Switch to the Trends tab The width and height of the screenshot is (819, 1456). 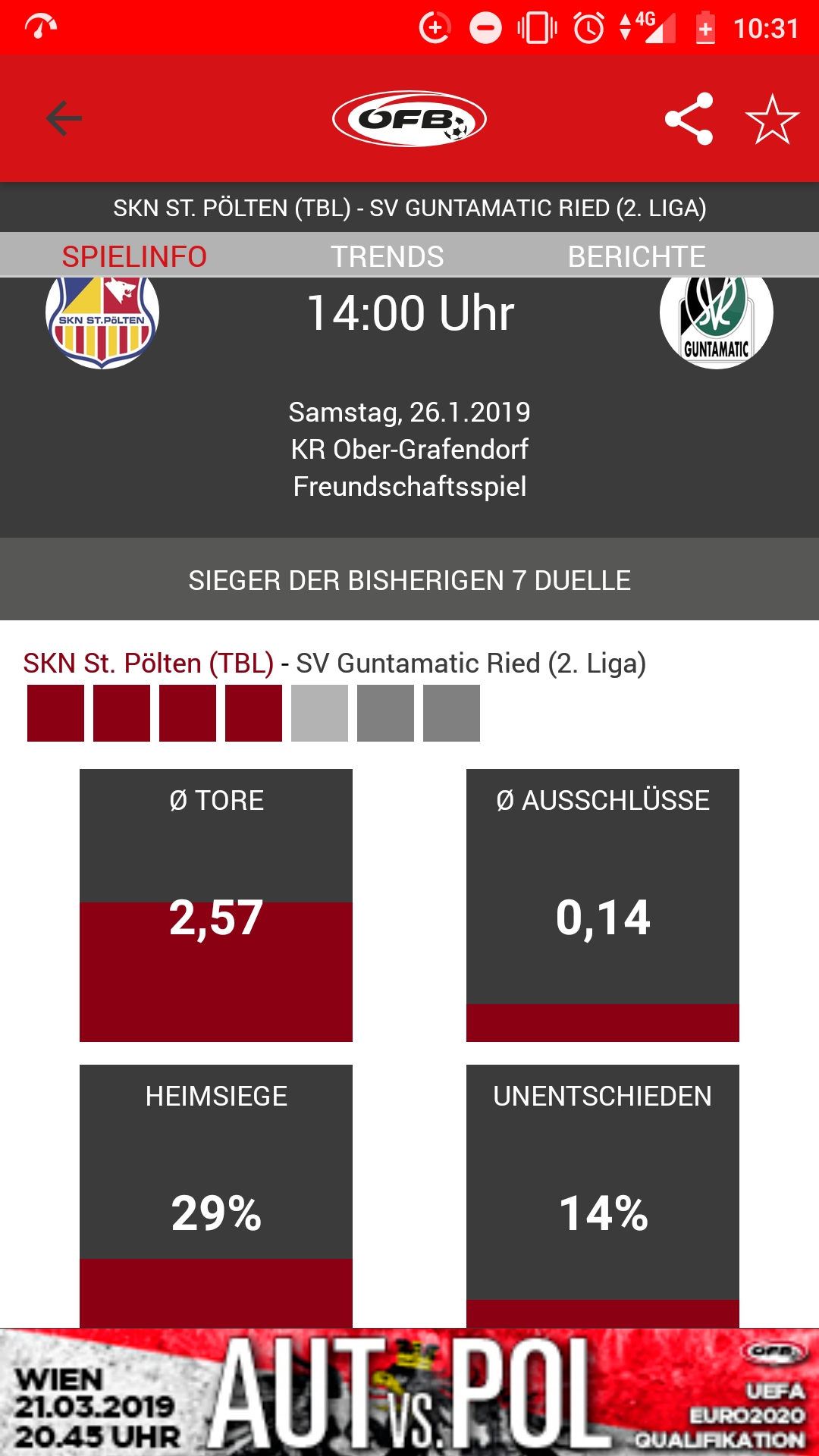coord(387,256)
